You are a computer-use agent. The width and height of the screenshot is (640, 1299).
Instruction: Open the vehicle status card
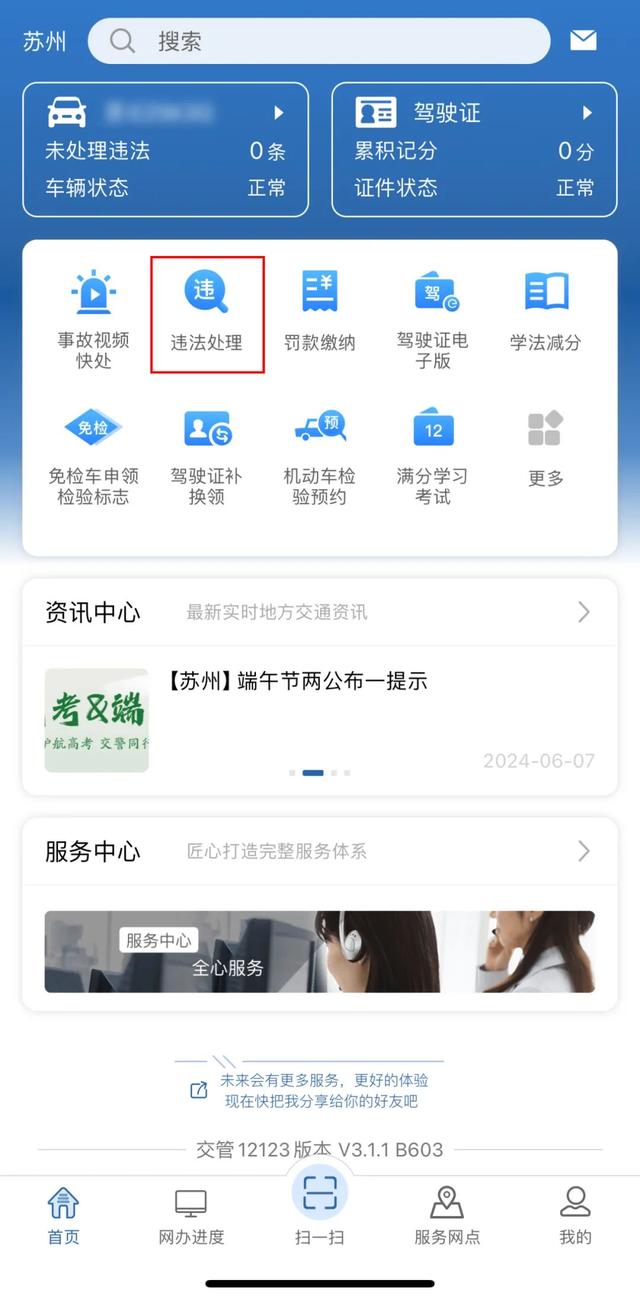(x=165, y=149)
